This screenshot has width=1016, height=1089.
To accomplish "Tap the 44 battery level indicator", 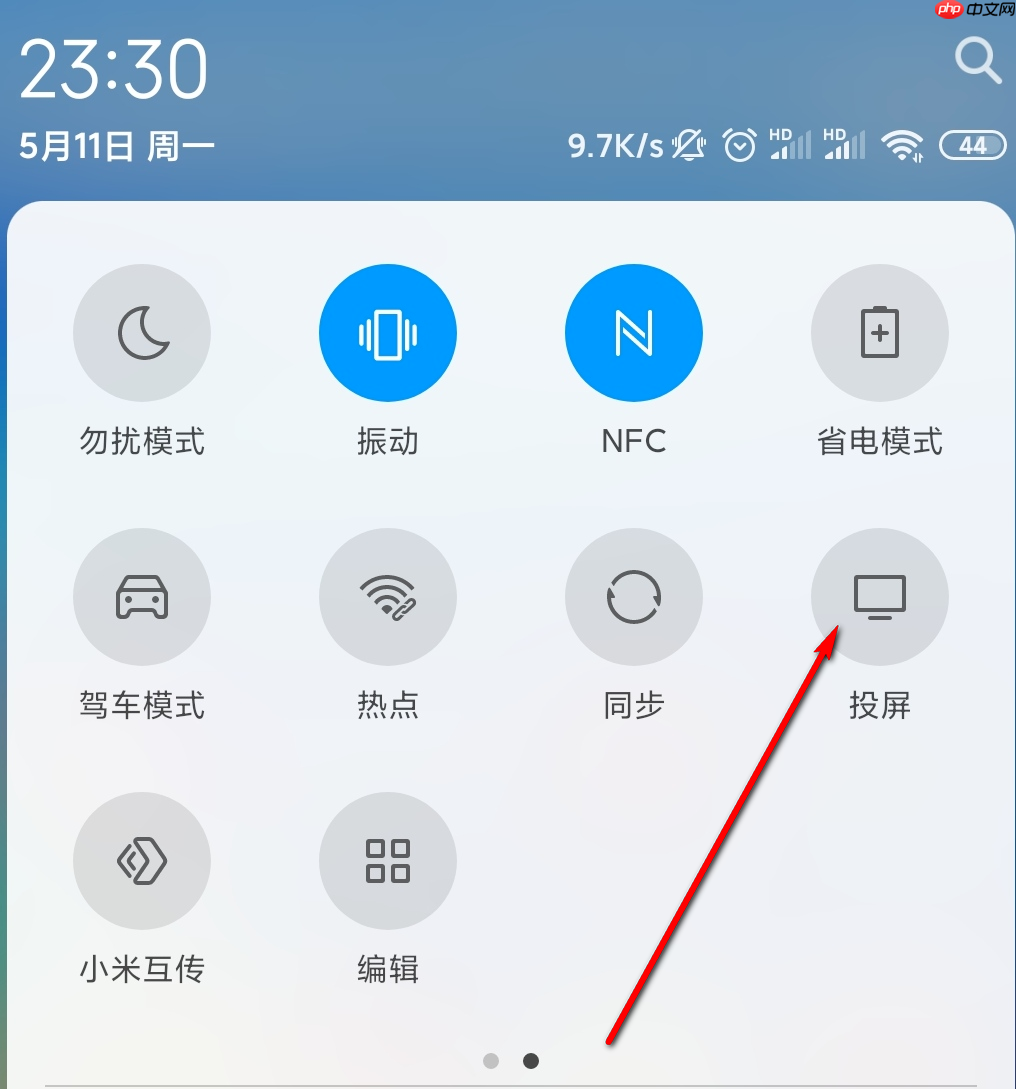I will tap(972, 145).
